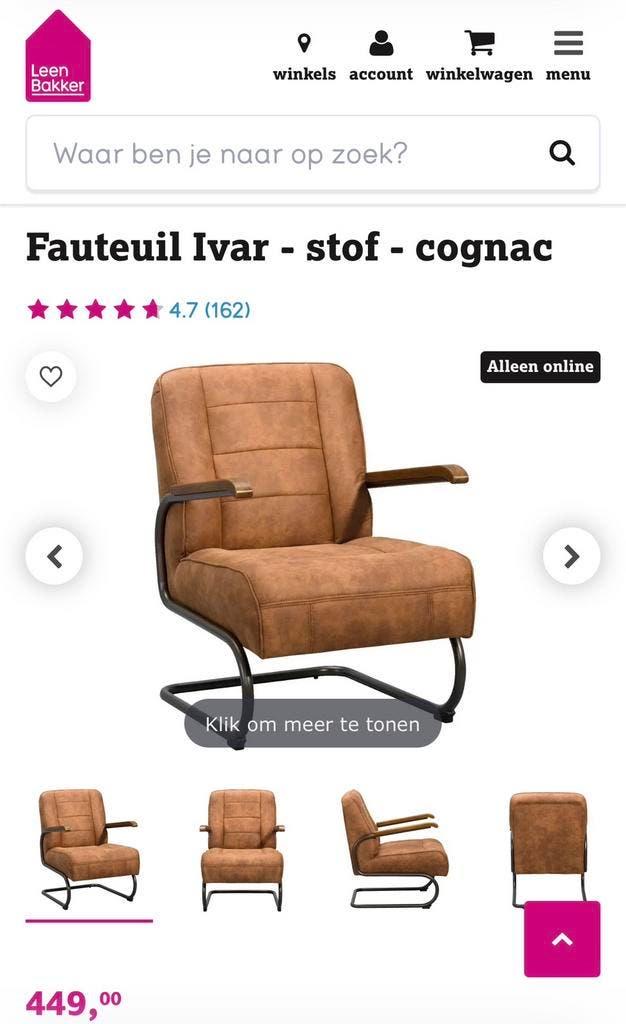The height and width of the screenshot is (1024, 626).
Task: Select the front view chair thumbnail
Action: pos(242,849)
